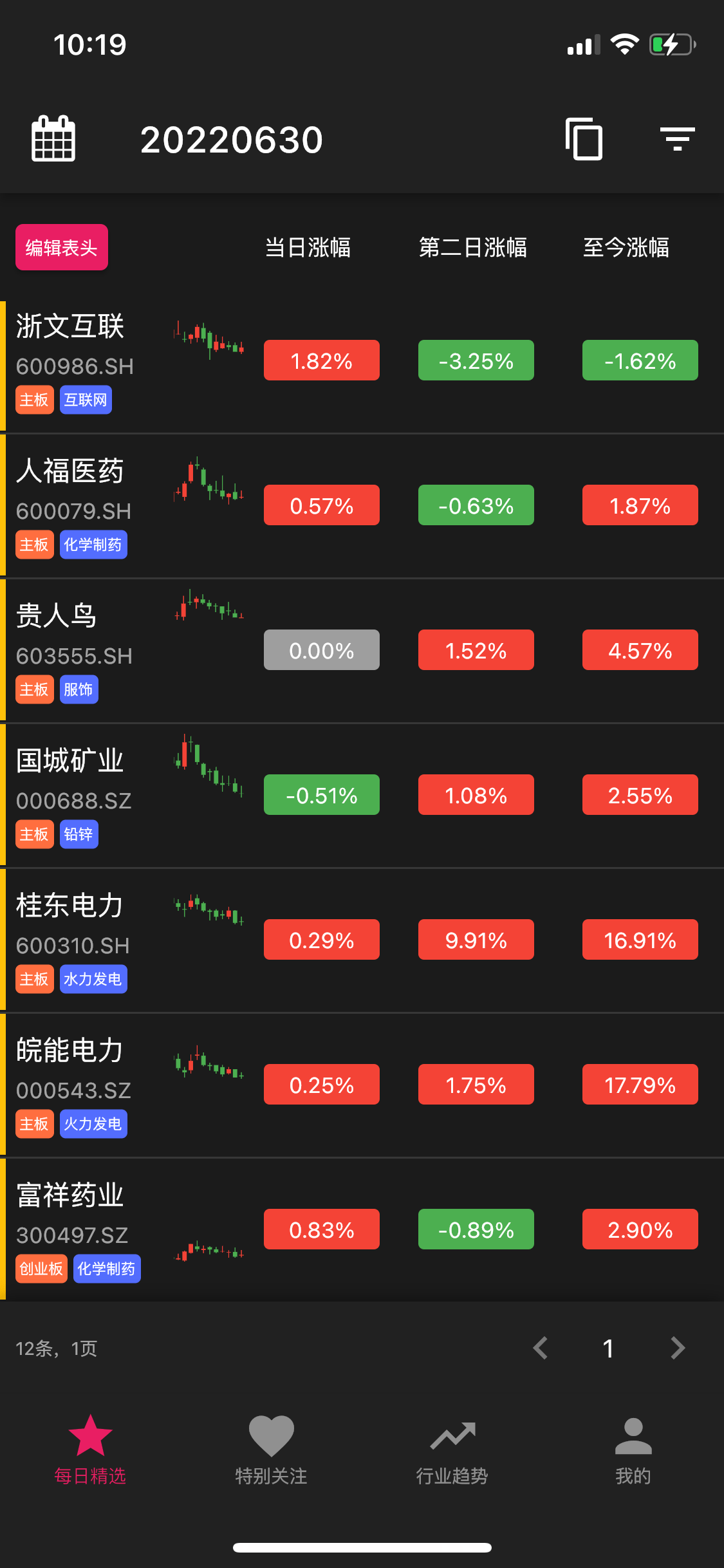This screenshot has width=724, height=1568.
Task: Switch to the 特别关注 tab
Action: tap(271, 1448)
